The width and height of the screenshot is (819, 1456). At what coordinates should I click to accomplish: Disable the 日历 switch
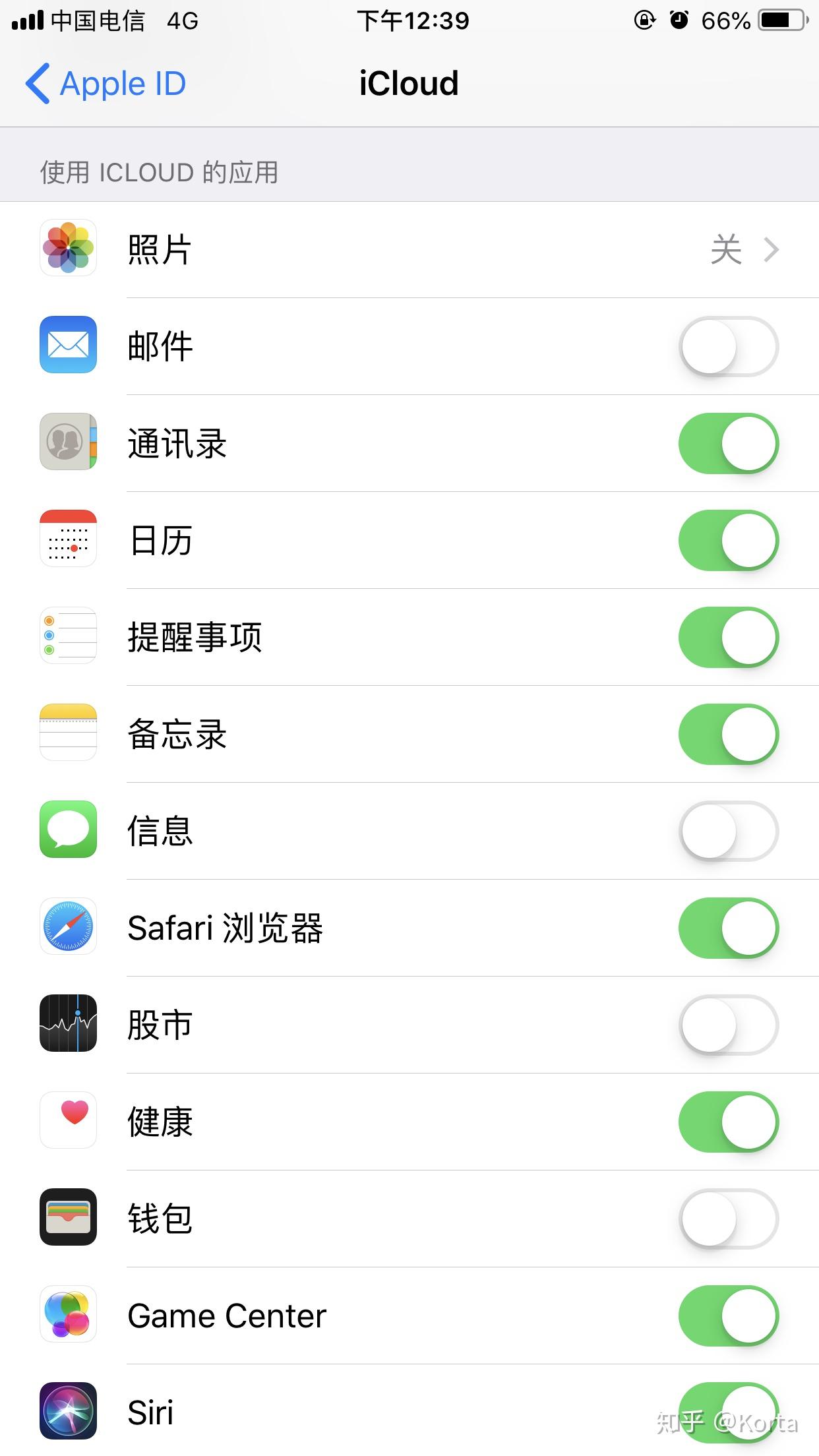pos(729,541)
